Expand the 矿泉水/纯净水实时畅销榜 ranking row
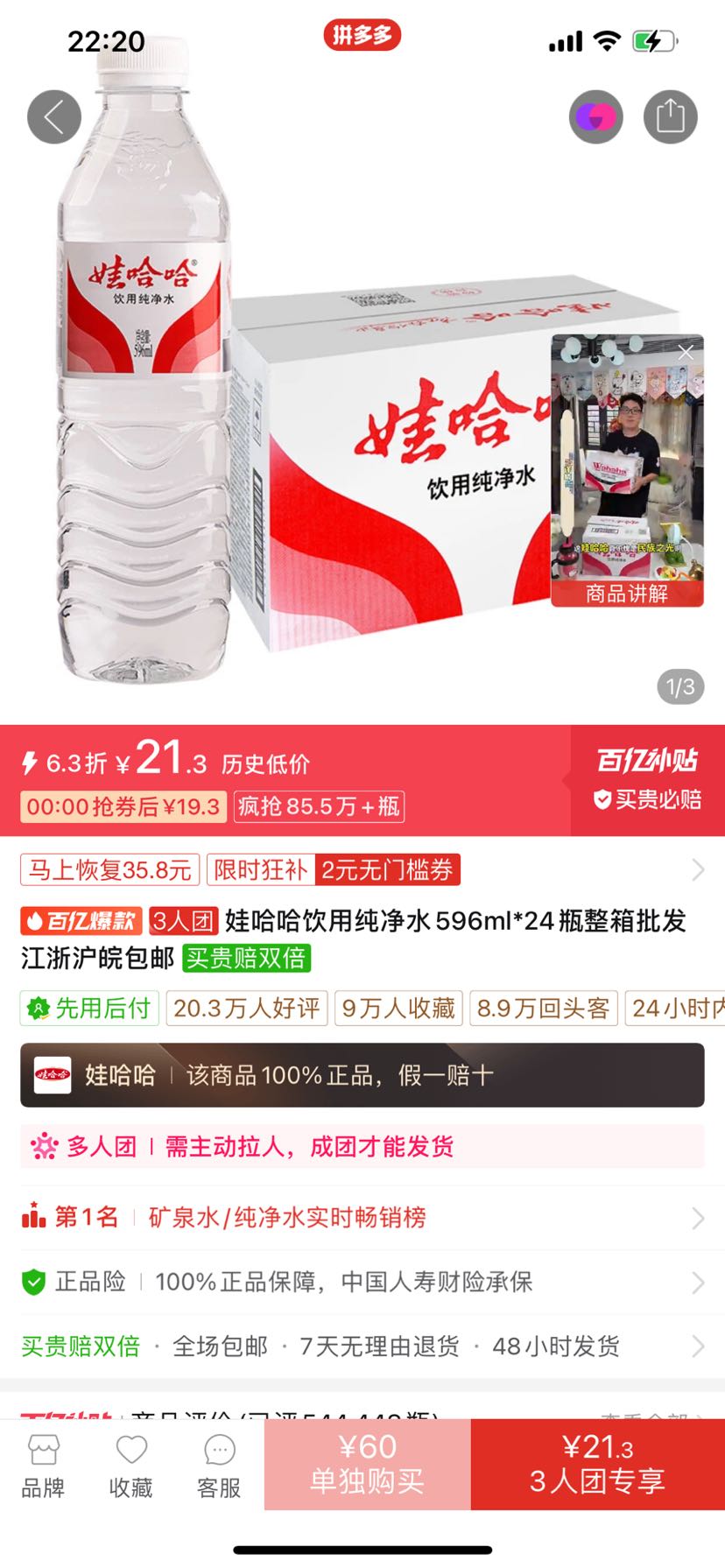The width and height of the screenshot is (725, 1568). pyautogui.click(x=698, y=1217)
